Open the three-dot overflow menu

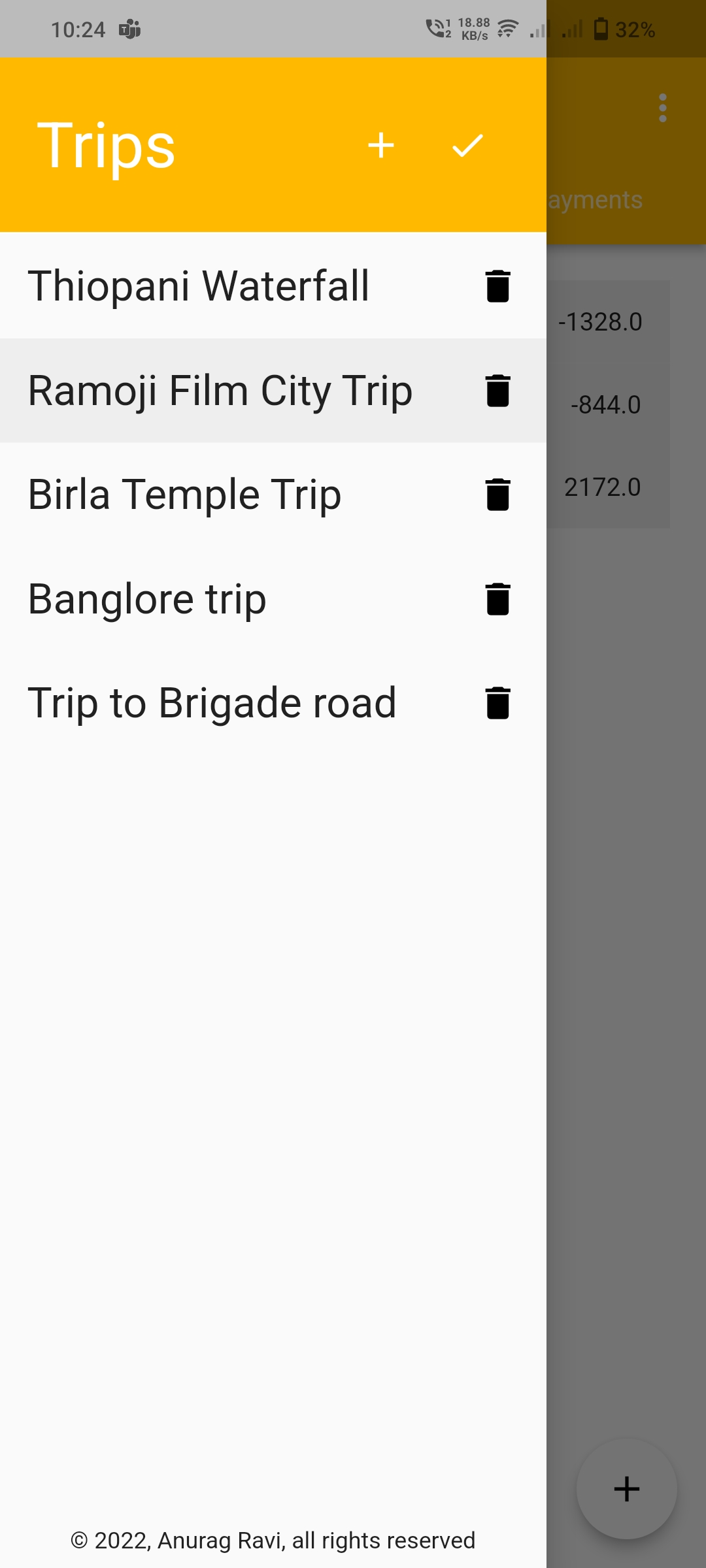point(663,108)
